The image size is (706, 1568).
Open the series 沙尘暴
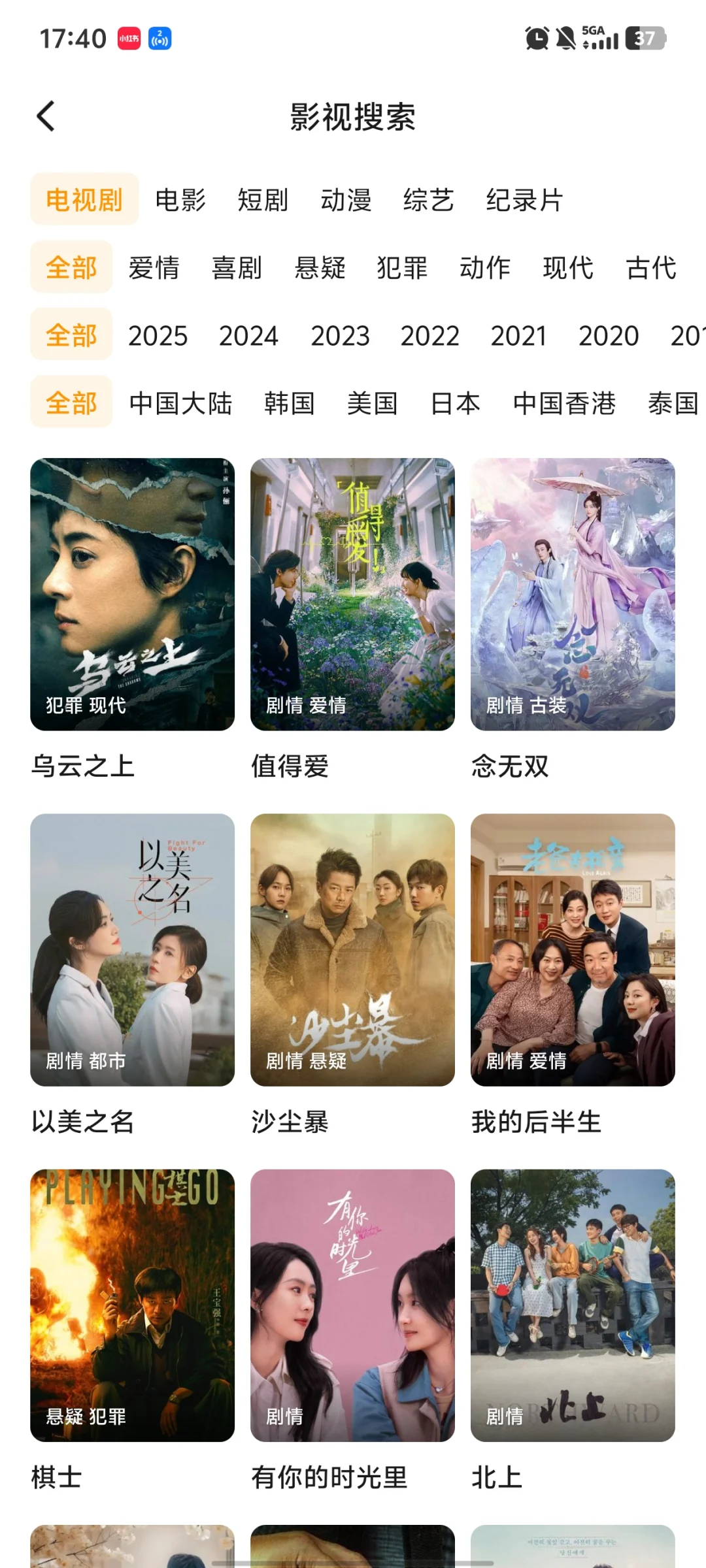(x=352, y=950)
